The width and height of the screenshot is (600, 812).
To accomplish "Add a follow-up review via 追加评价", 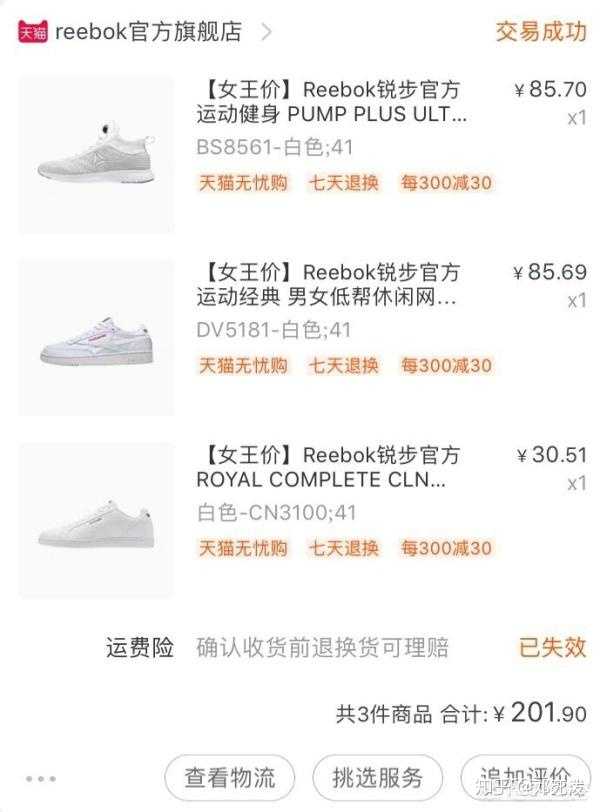I will click(x=524, y=777).
